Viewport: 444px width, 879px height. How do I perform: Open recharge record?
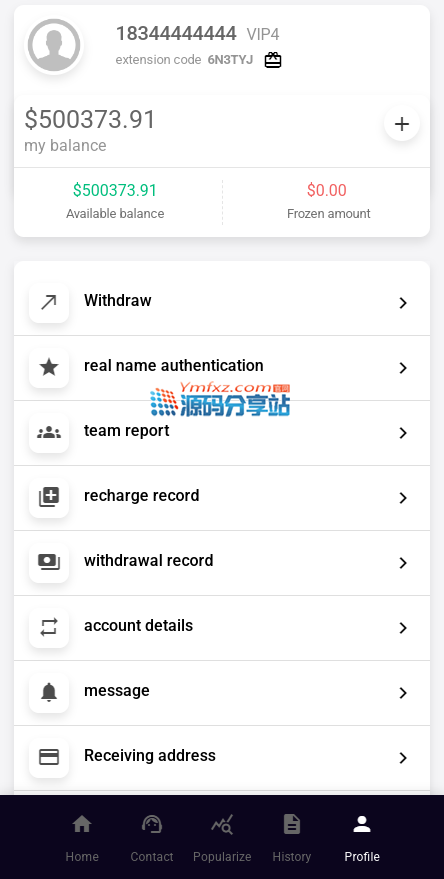tap(222, 498)
